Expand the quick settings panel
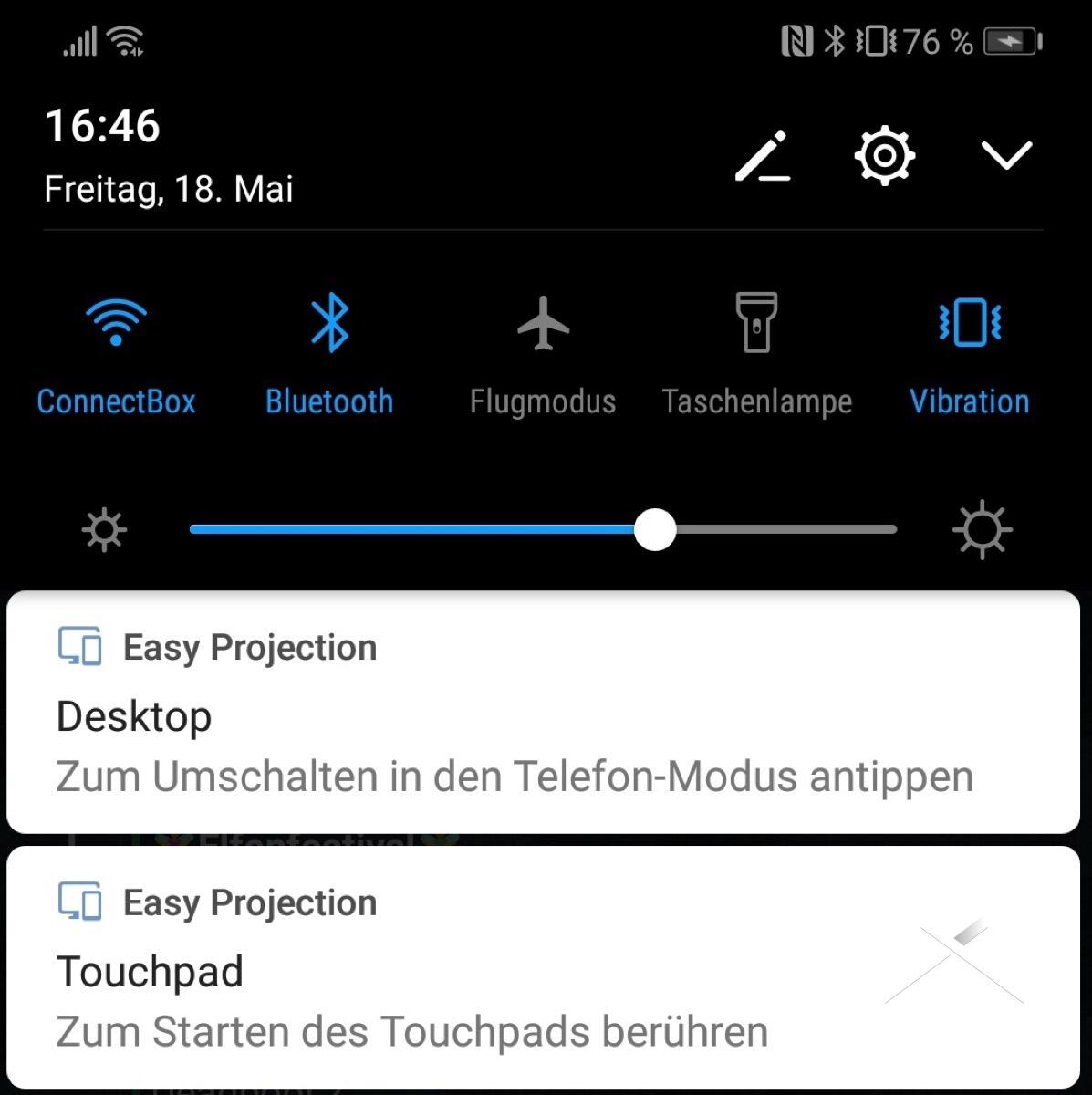The height and width of the screenshot is (1095, 1092). (1006, 156)
